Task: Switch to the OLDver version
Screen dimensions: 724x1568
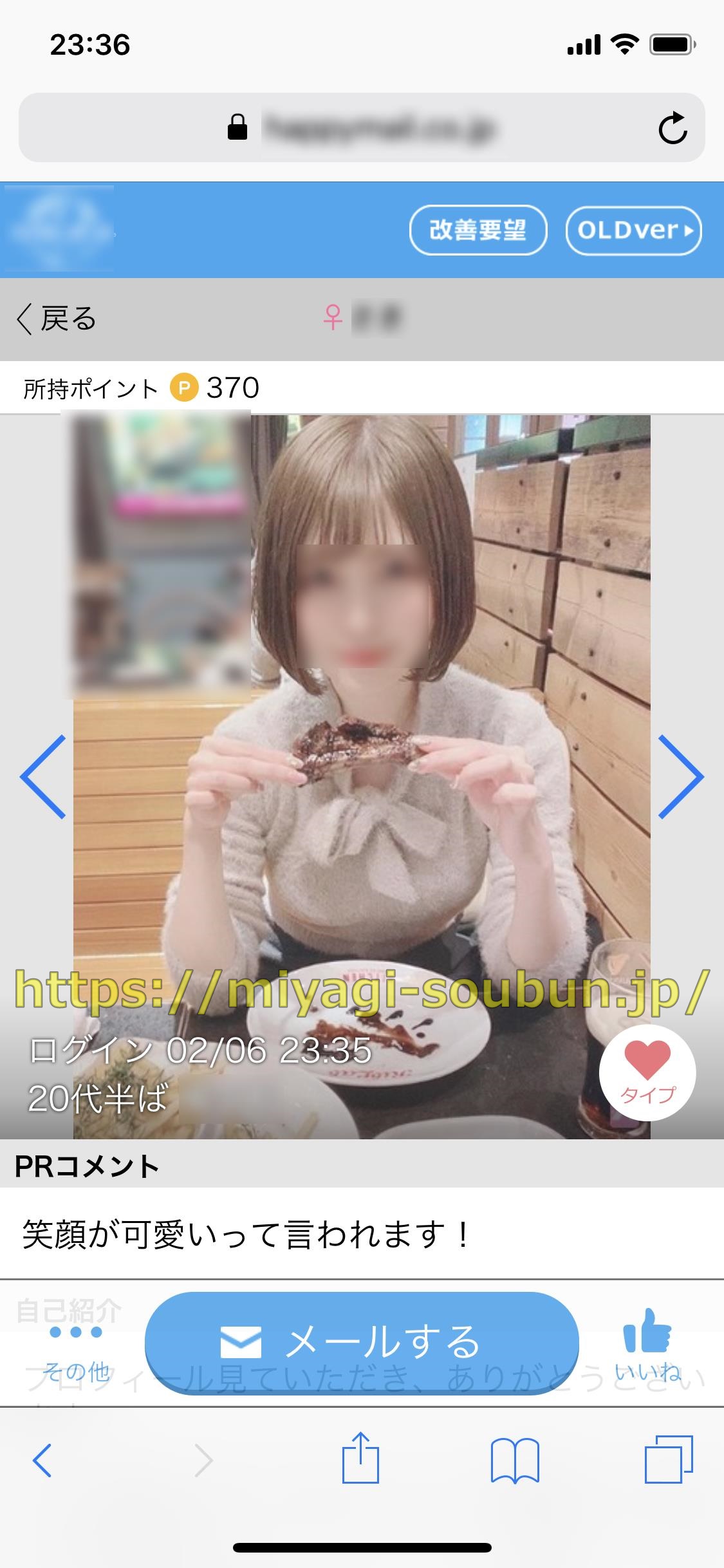Action: click(x=633, y=230)
